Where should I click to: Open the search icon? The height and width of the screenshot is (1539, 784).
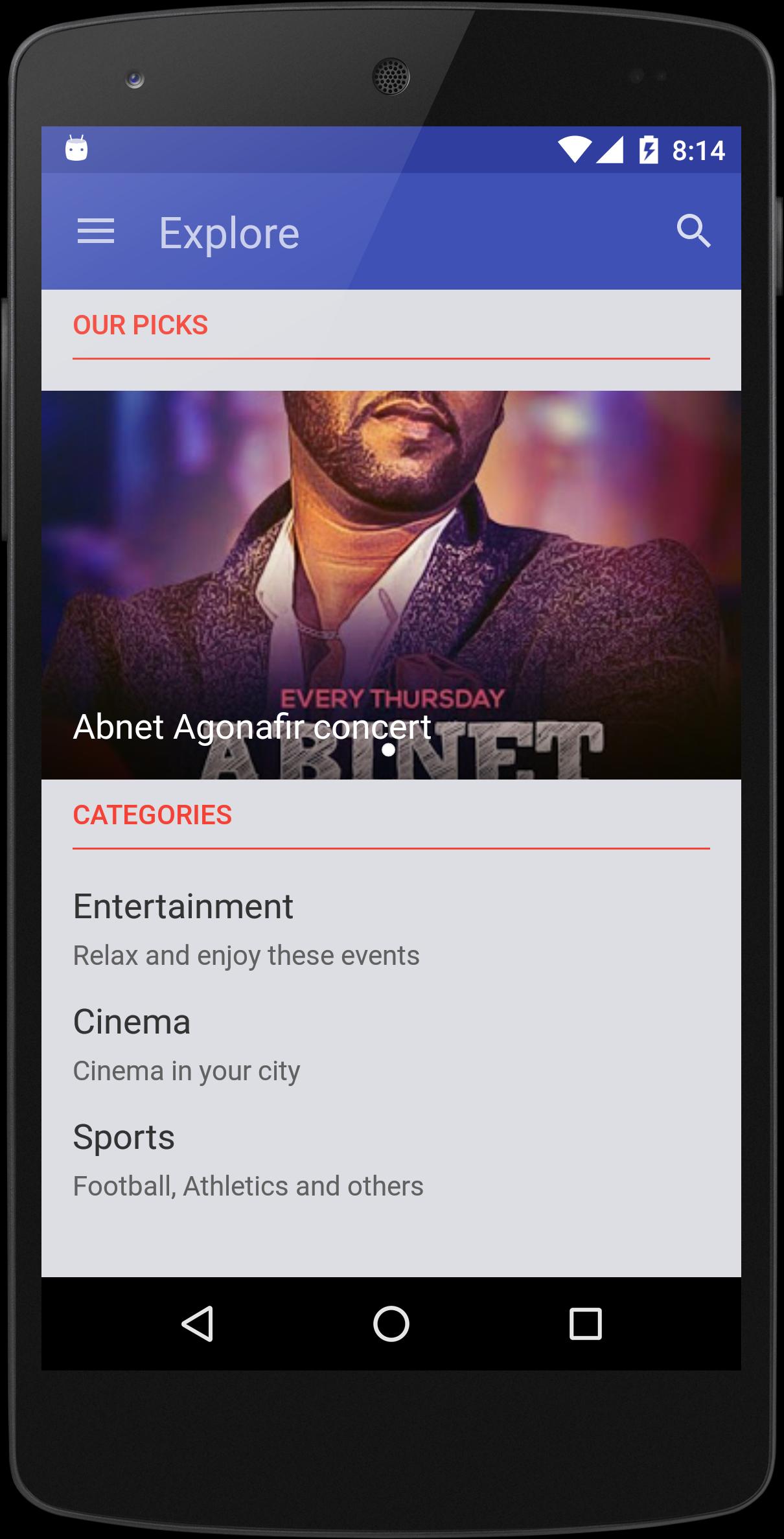tap(693, 231)
